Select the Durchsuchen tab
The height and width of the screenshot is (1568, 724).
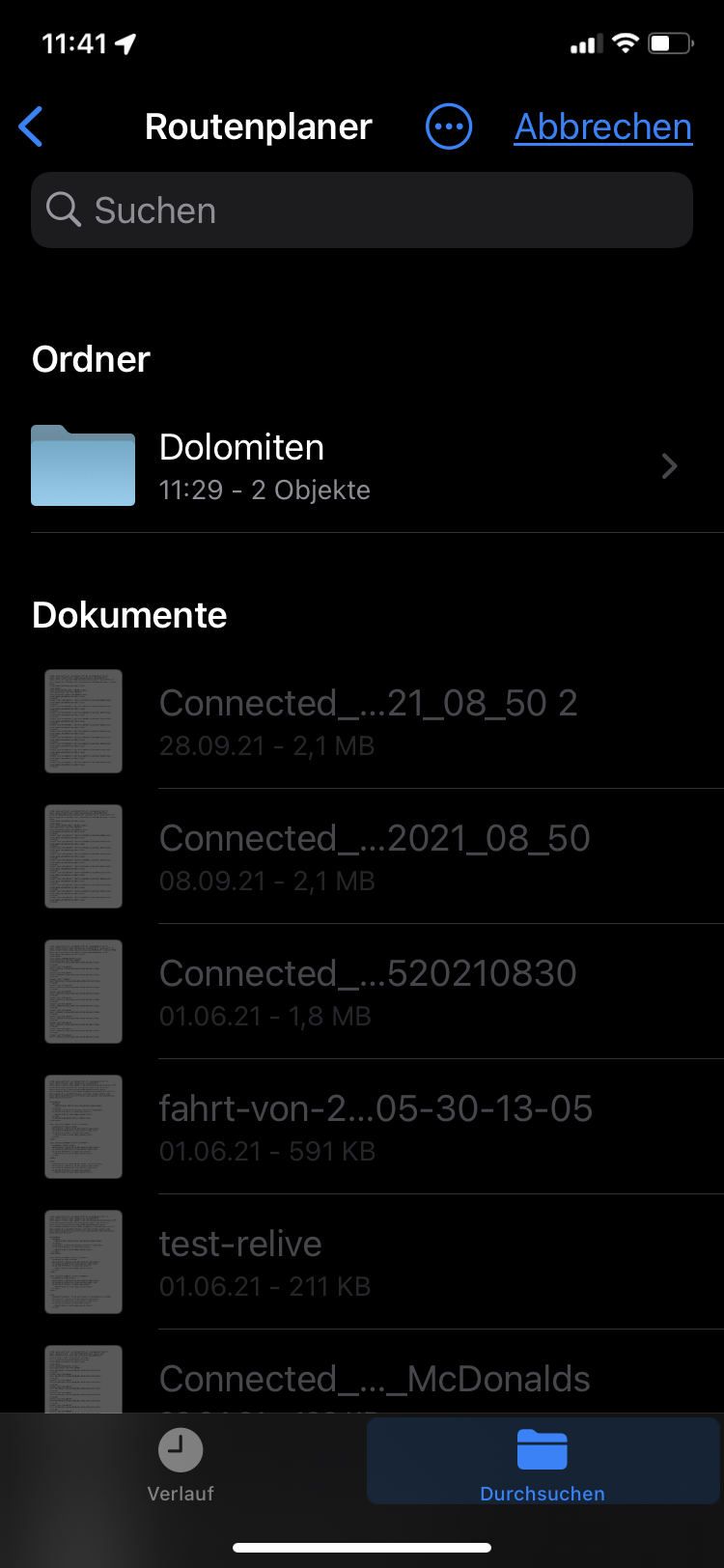(543, 1464)
